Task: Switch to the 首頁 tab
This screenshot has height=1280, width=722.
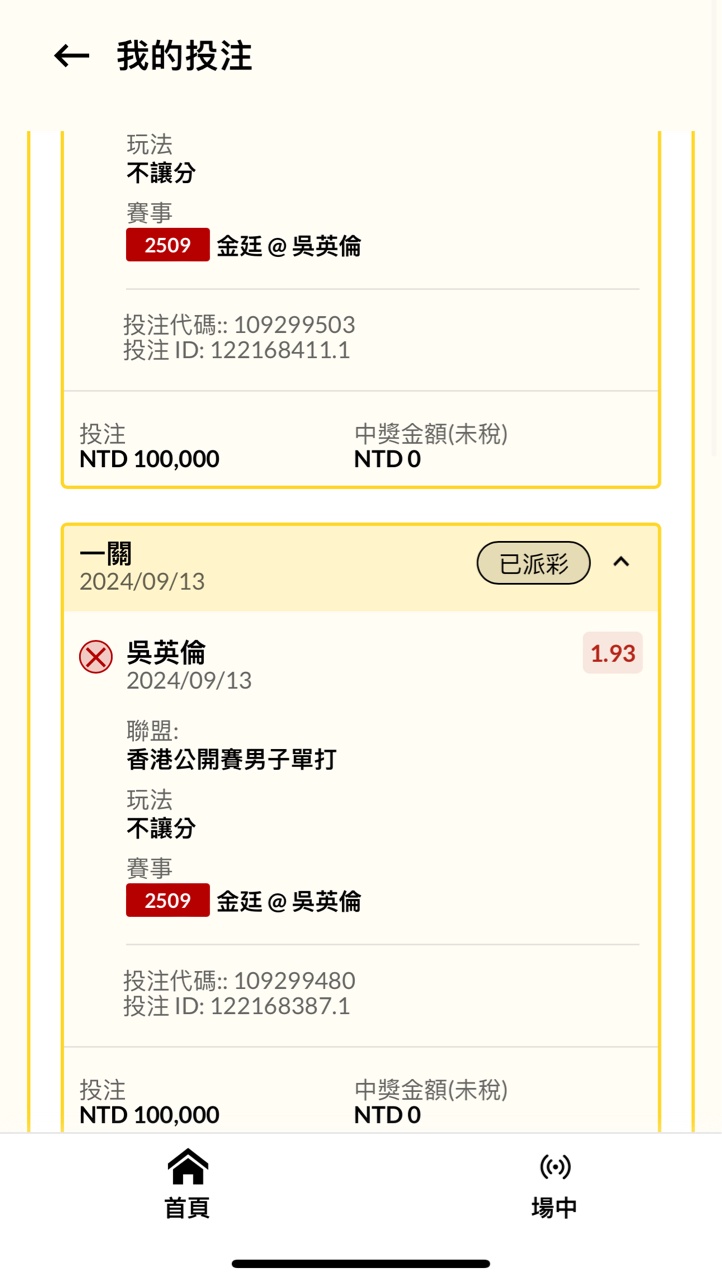Action: pos(187,1185)
